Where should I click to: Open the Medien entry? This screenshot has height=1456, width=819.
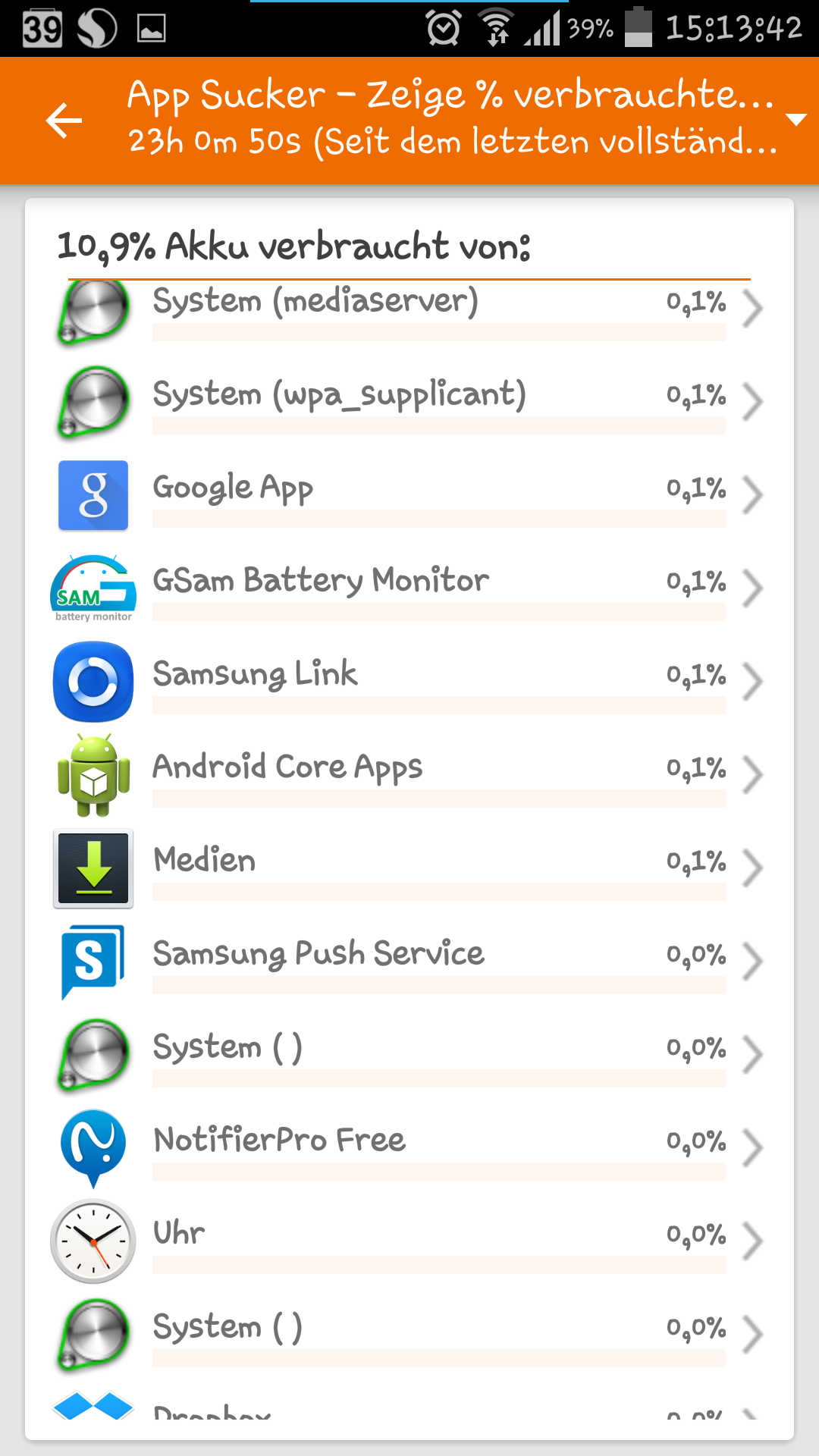click(409, 868)
